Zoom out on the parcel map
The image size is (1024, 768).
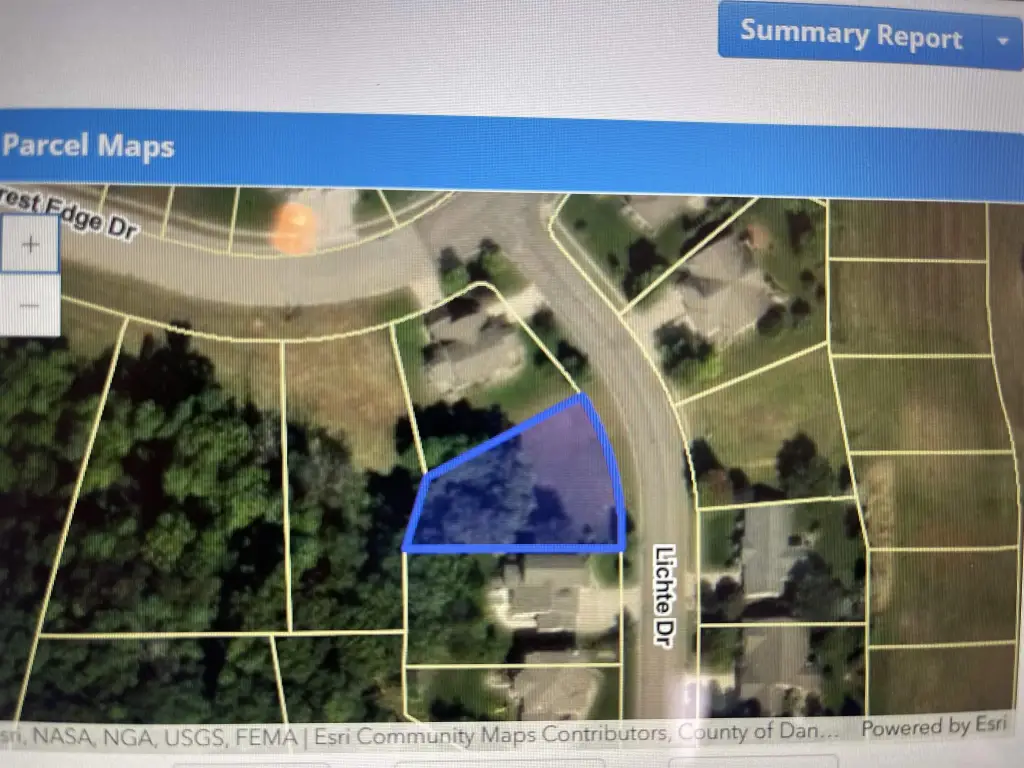[x=30, y=303]
